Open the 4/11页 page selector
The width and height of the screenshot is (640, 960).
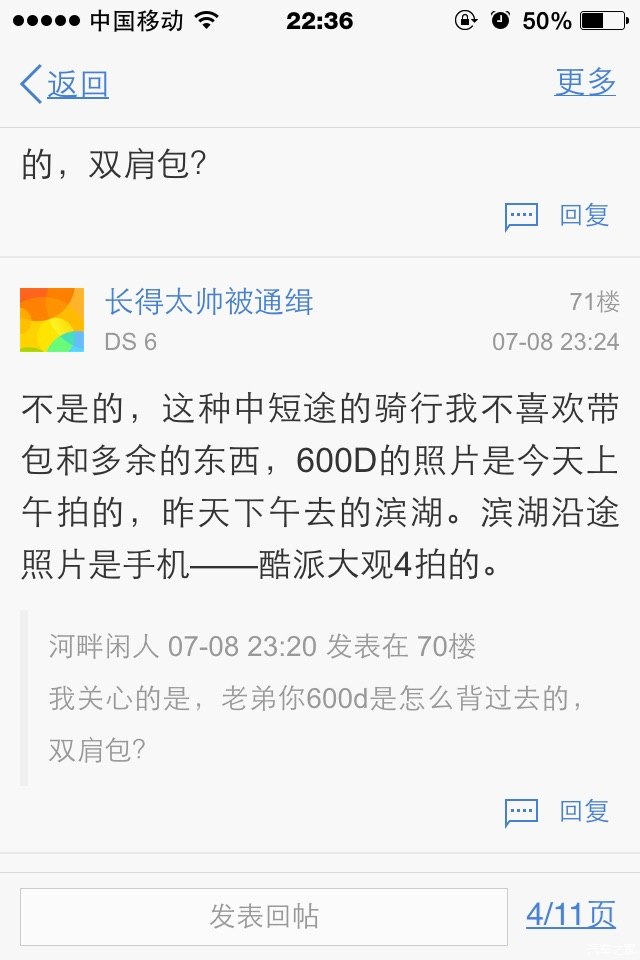(x=571, y=914)
